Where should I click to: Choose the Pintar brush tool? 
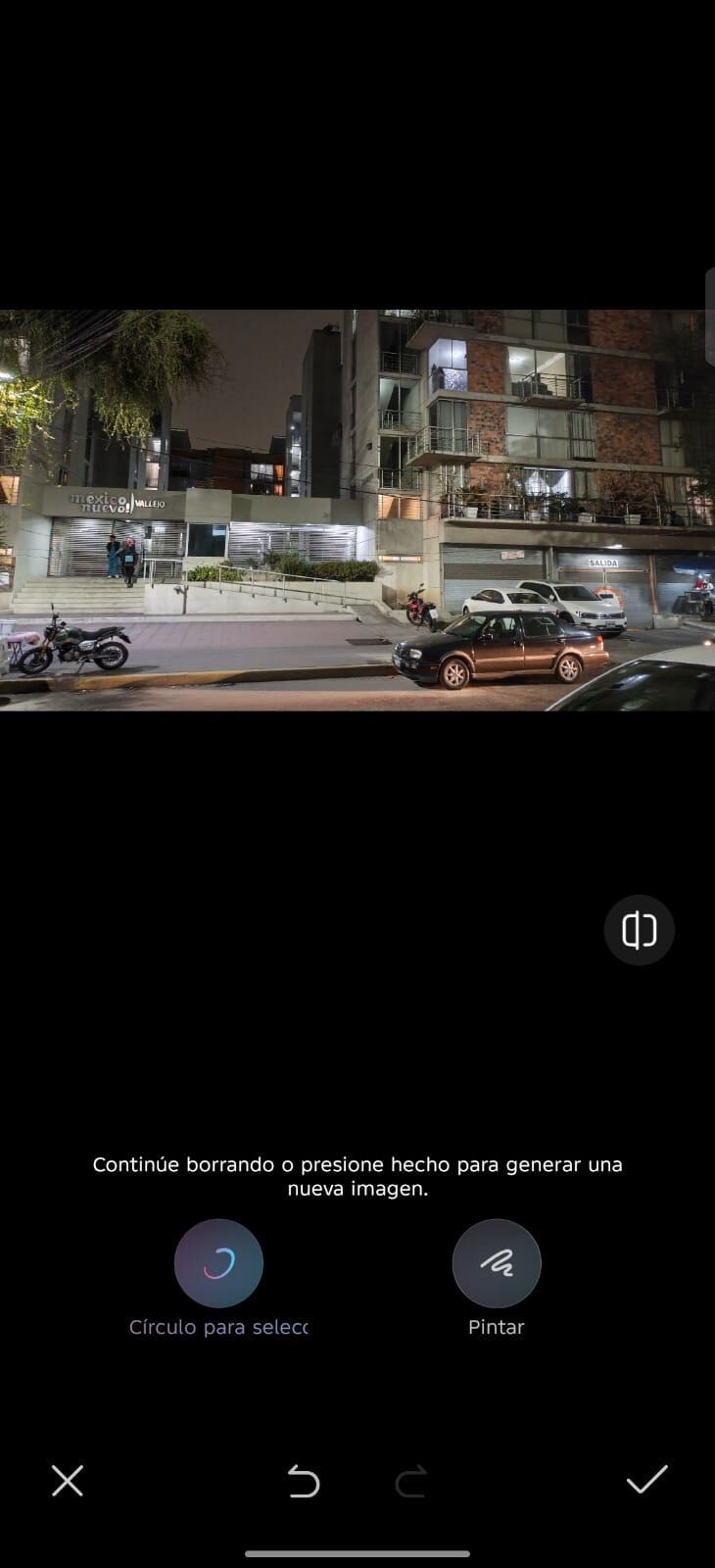coord(496,1263)
